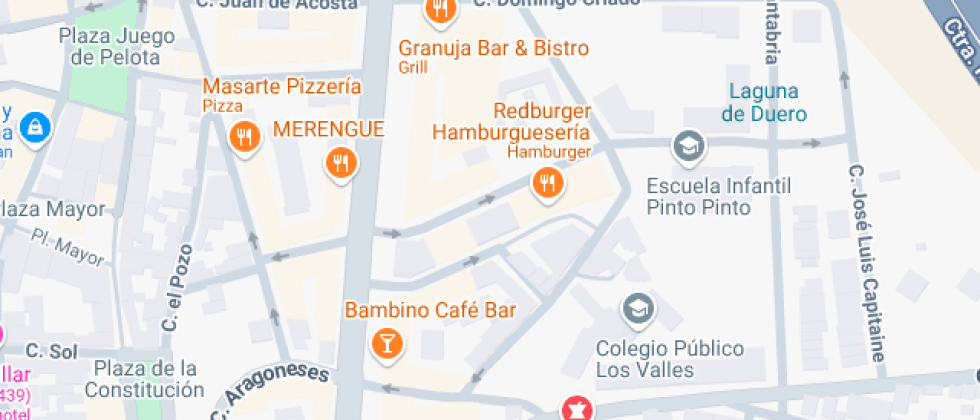Tap the MERENGUE restaurant marker
980x420 pixels.
(342, 162)
